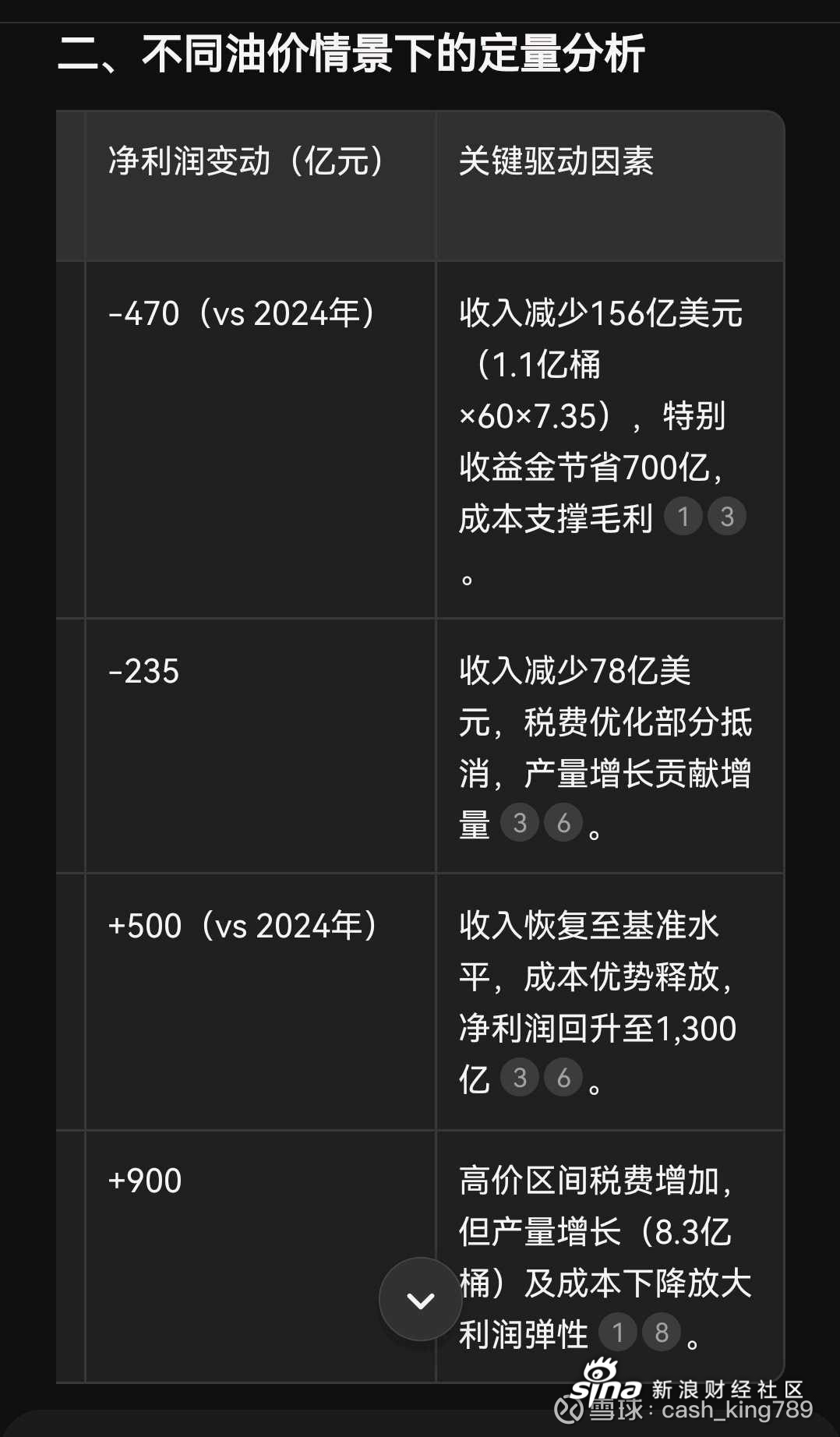Open citation 3 after 净利润回升至1,300亿
This screenshot has height=1437, width=840.
click(520, 1078)
